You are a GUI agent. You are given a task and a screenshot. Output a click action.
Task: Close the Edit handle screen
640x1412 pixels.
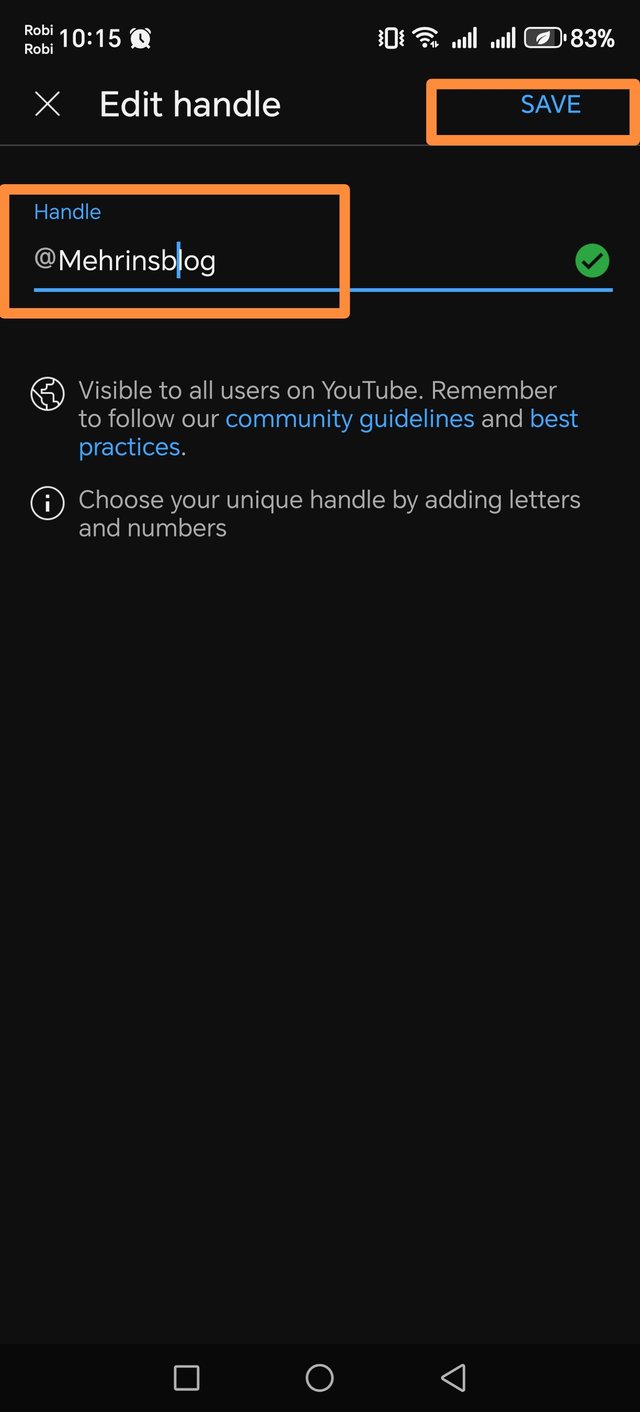(x=47, y=104)
